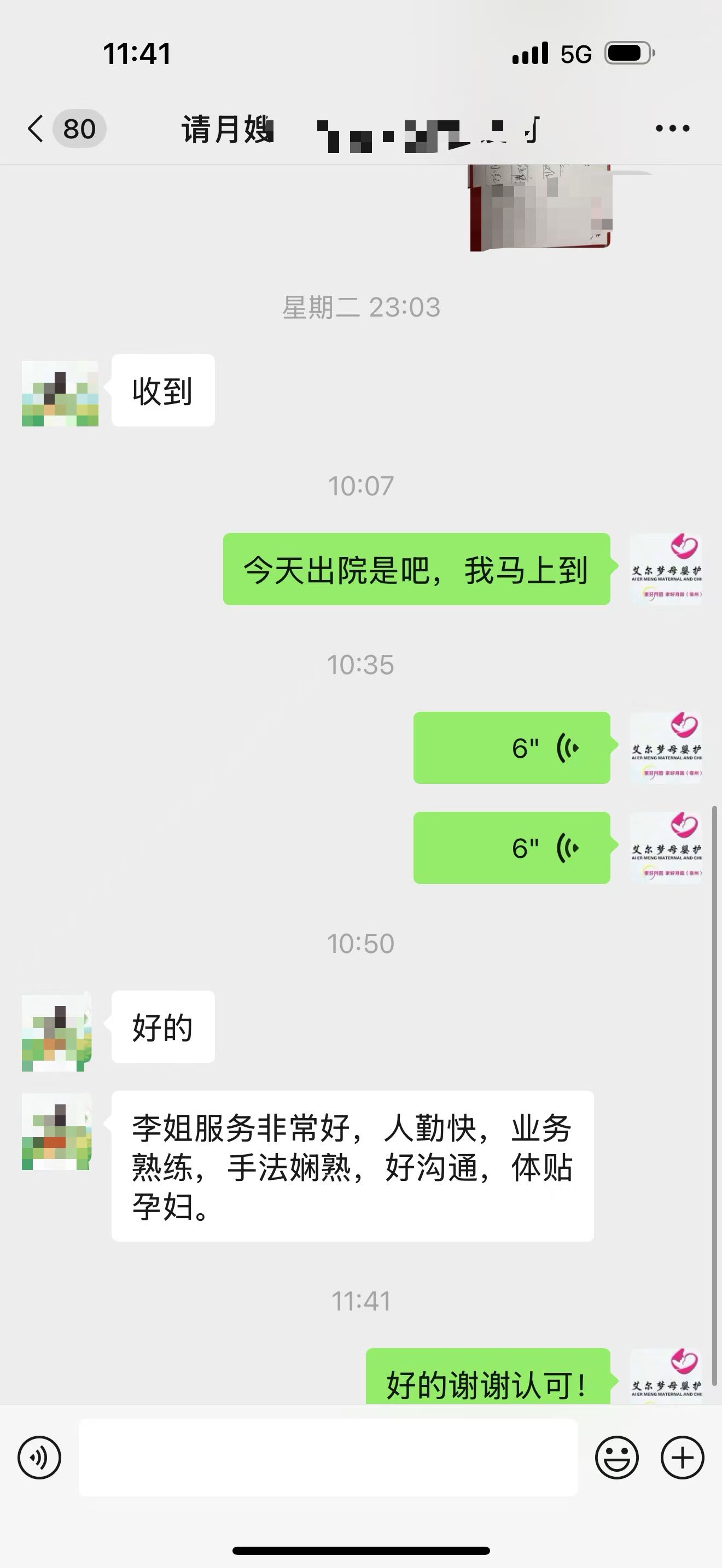Screen dimensions: 722x1568
Task: Select the 今天出院是吧 message bubble
Action: [x=416, y=569]
